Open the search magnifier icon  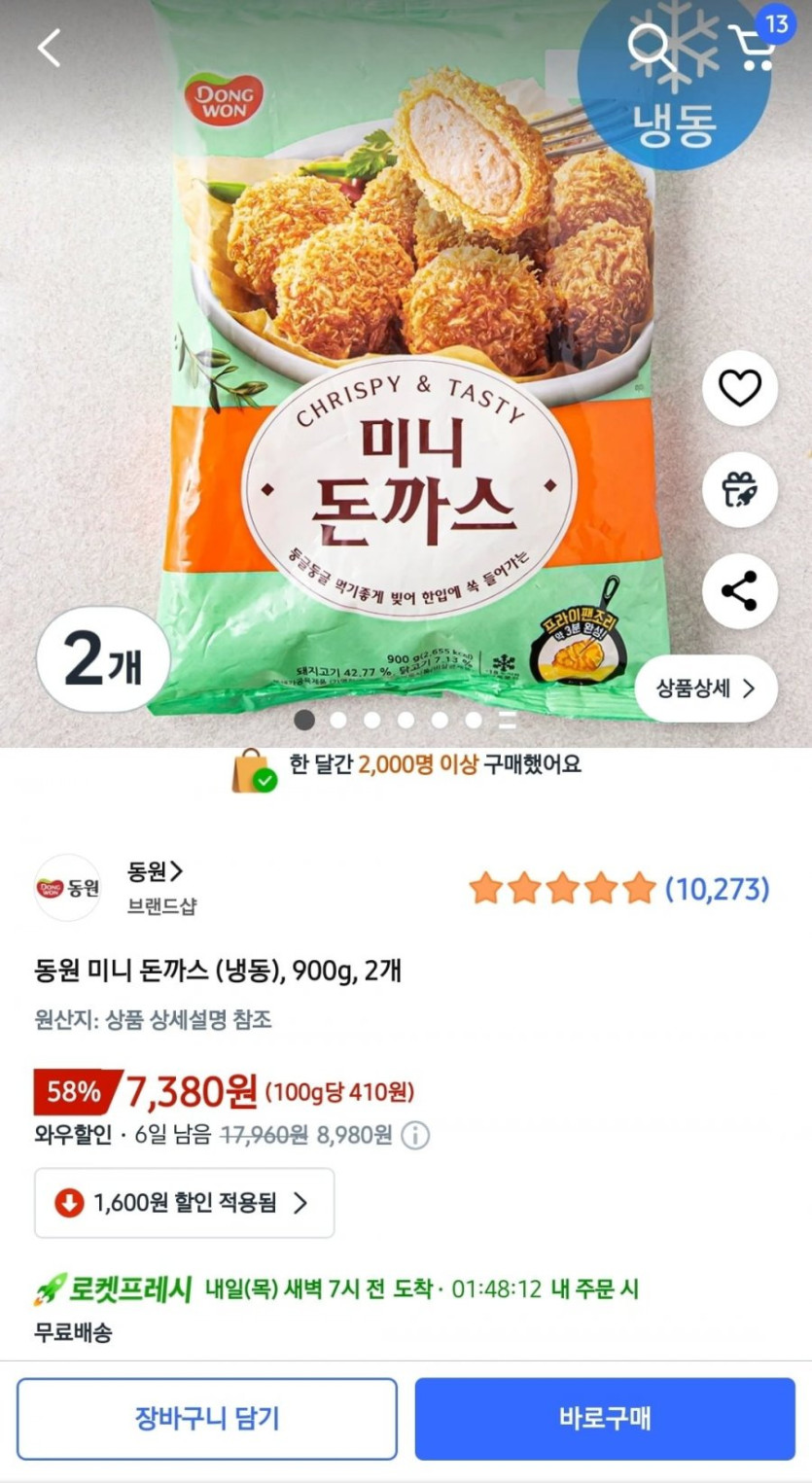pos(651,47)
